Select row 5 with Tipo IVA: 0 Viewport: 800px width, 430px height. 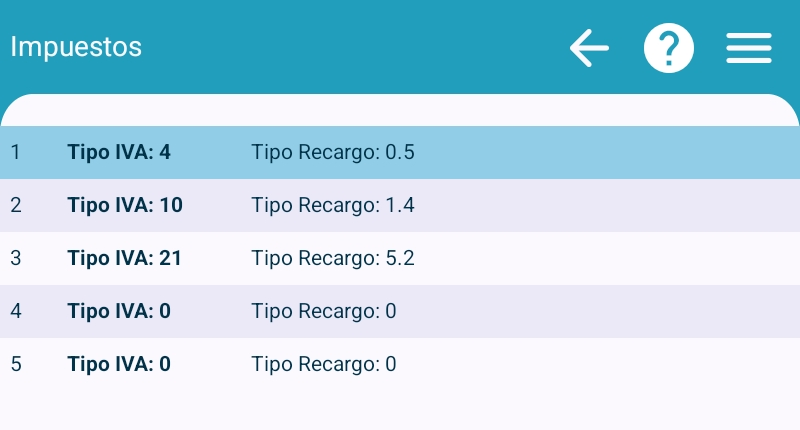point(400,364)
